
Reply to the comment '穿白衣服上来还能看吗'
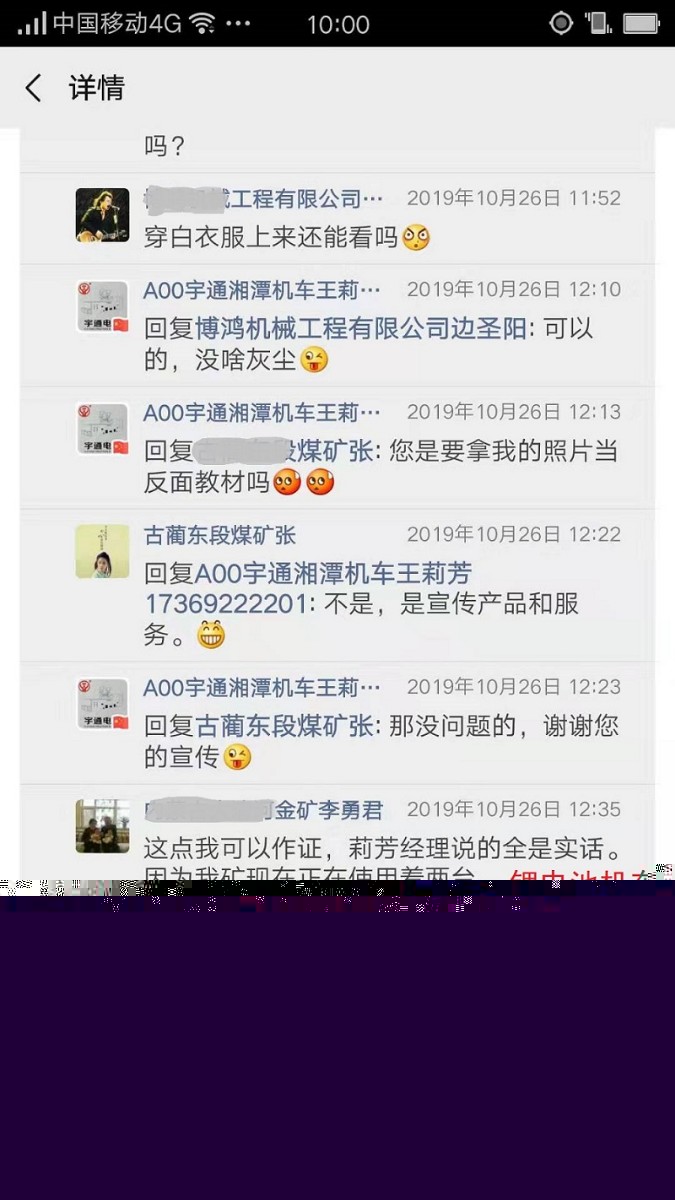tap(270, 238)
